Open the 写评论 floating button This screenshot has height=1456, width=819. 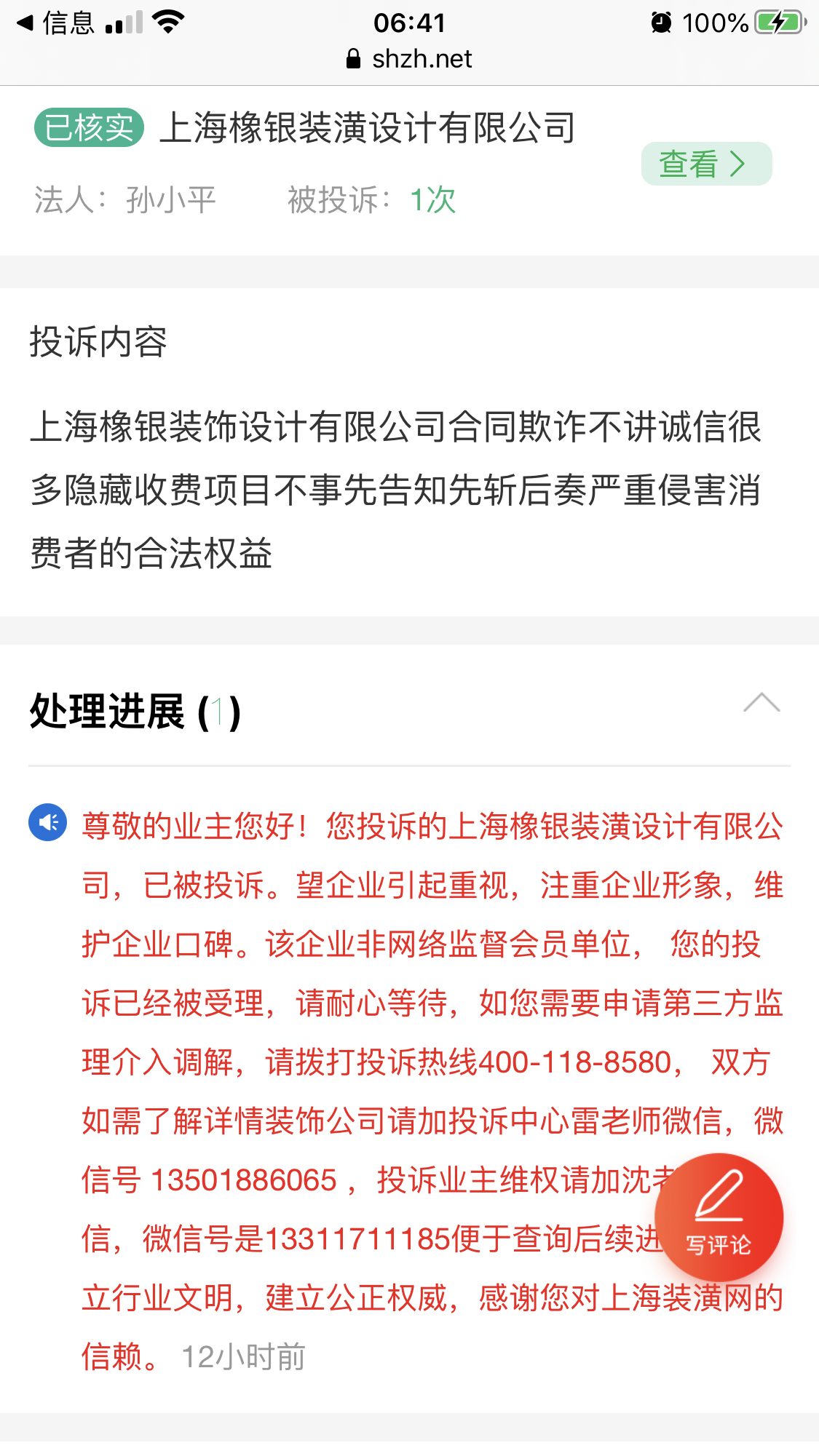point(718,1217)
